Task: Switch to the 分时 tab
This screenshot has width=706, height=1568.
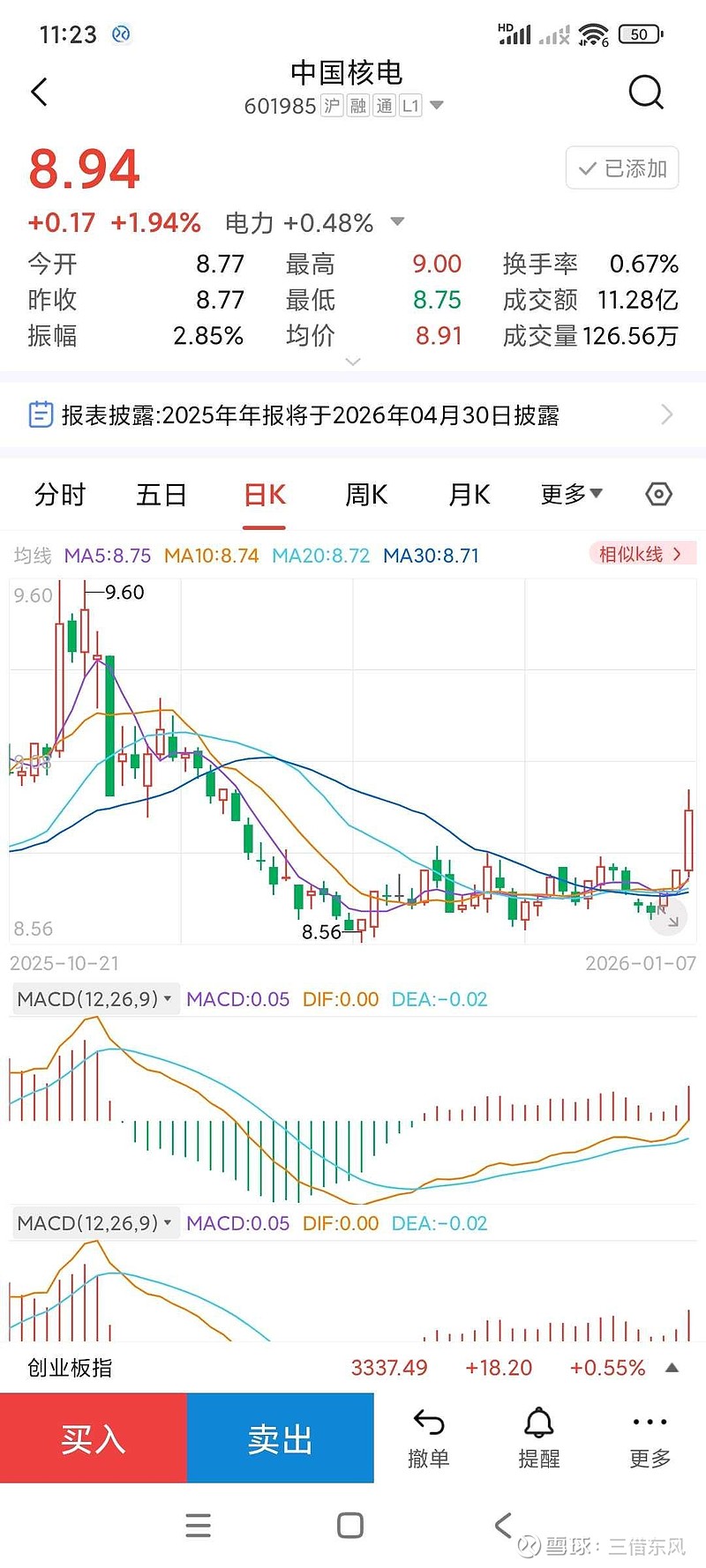Action: point(58,495)
